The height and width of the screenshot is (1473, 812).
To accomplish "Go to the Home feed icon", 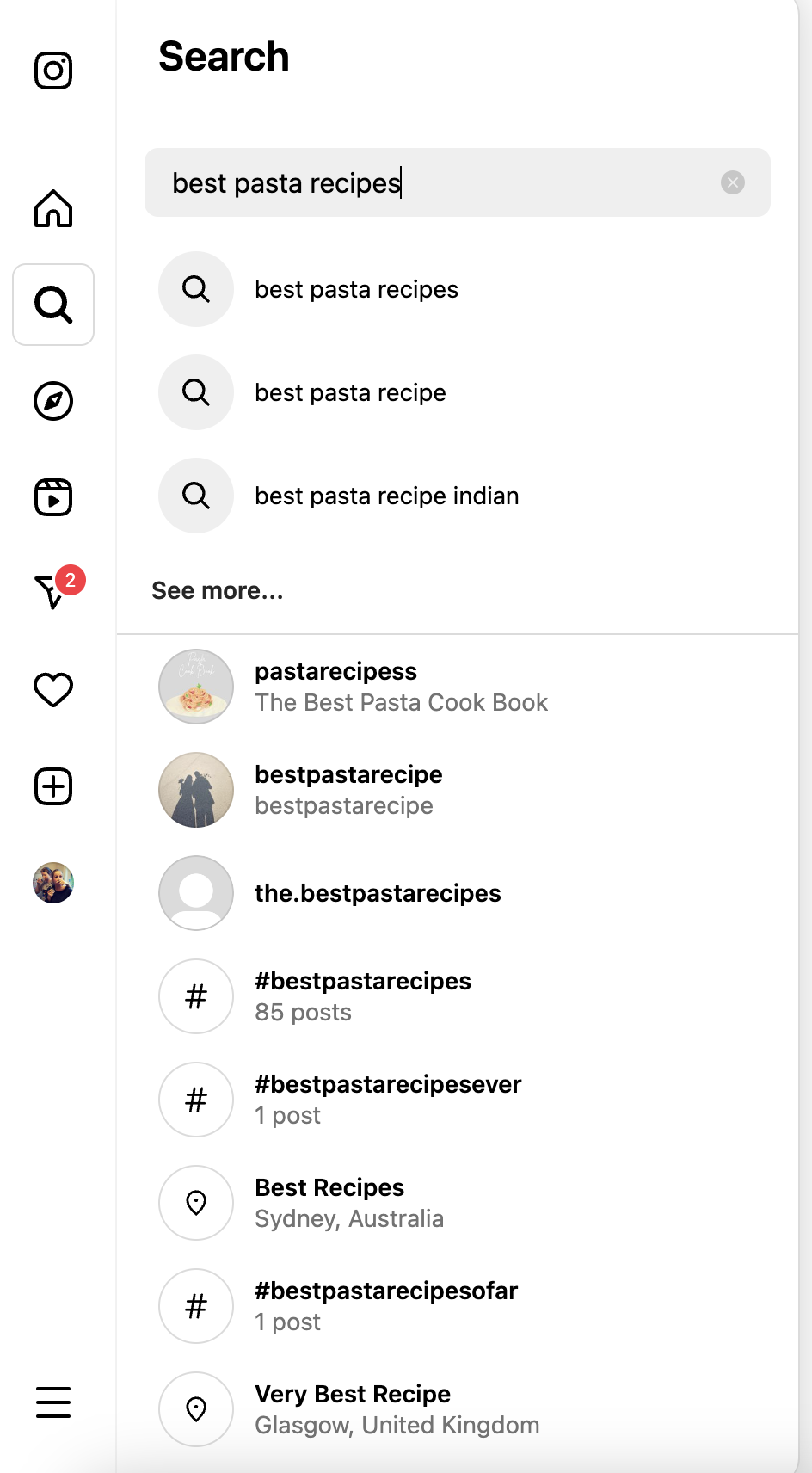I will click(x=53, y=208).
